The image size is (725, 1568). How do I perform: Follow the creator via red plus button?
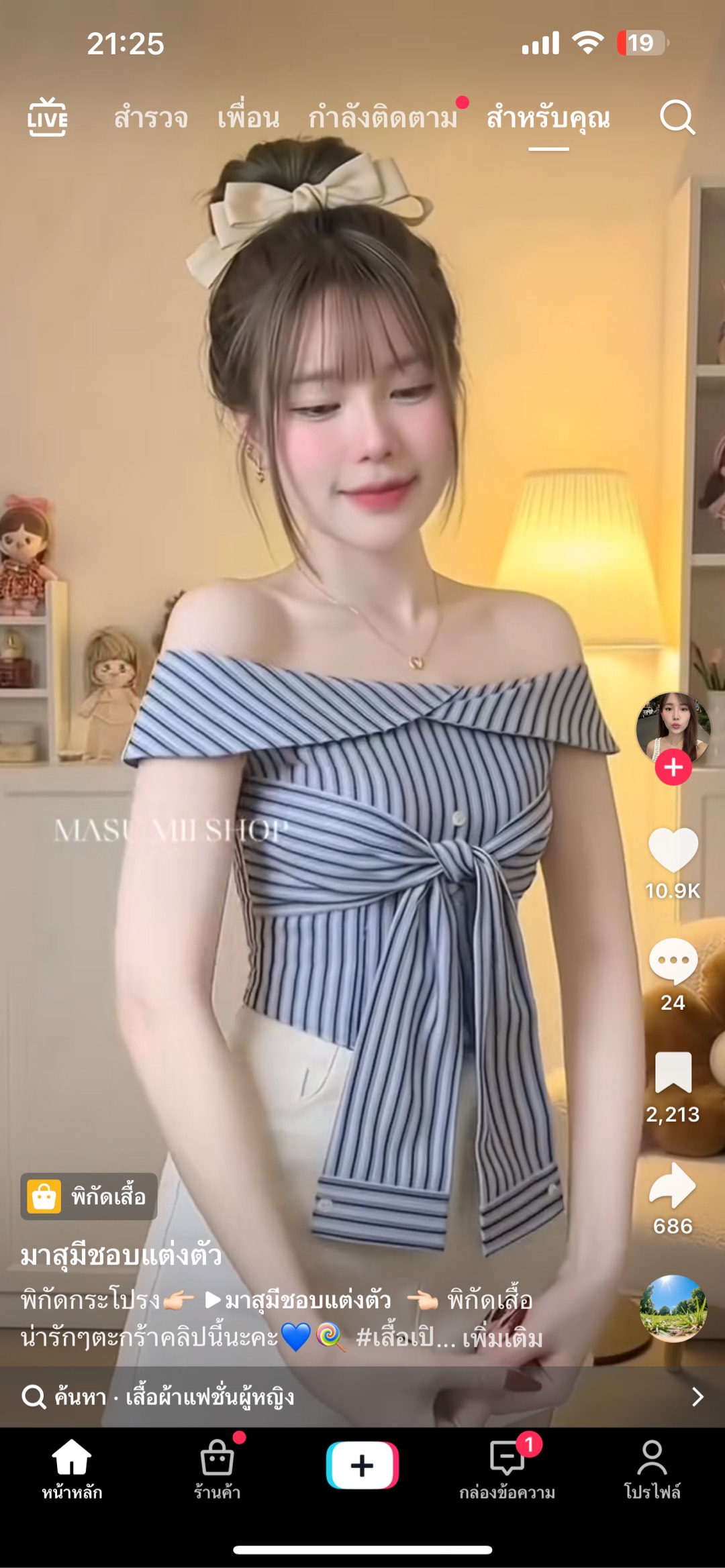[673, 768]
